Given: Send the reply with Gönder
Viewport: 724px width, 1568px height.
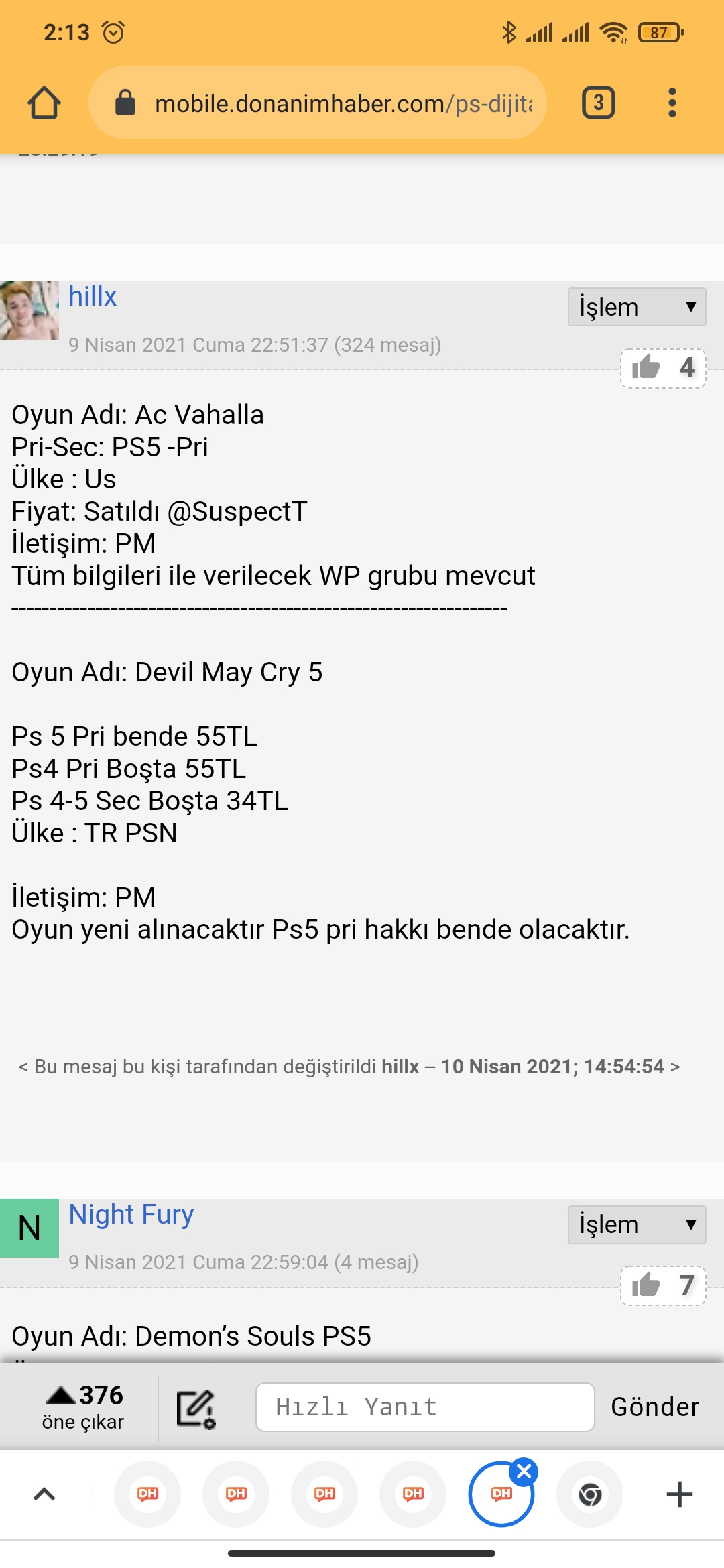Looking at the screenshot, I should click(655, 1407).
